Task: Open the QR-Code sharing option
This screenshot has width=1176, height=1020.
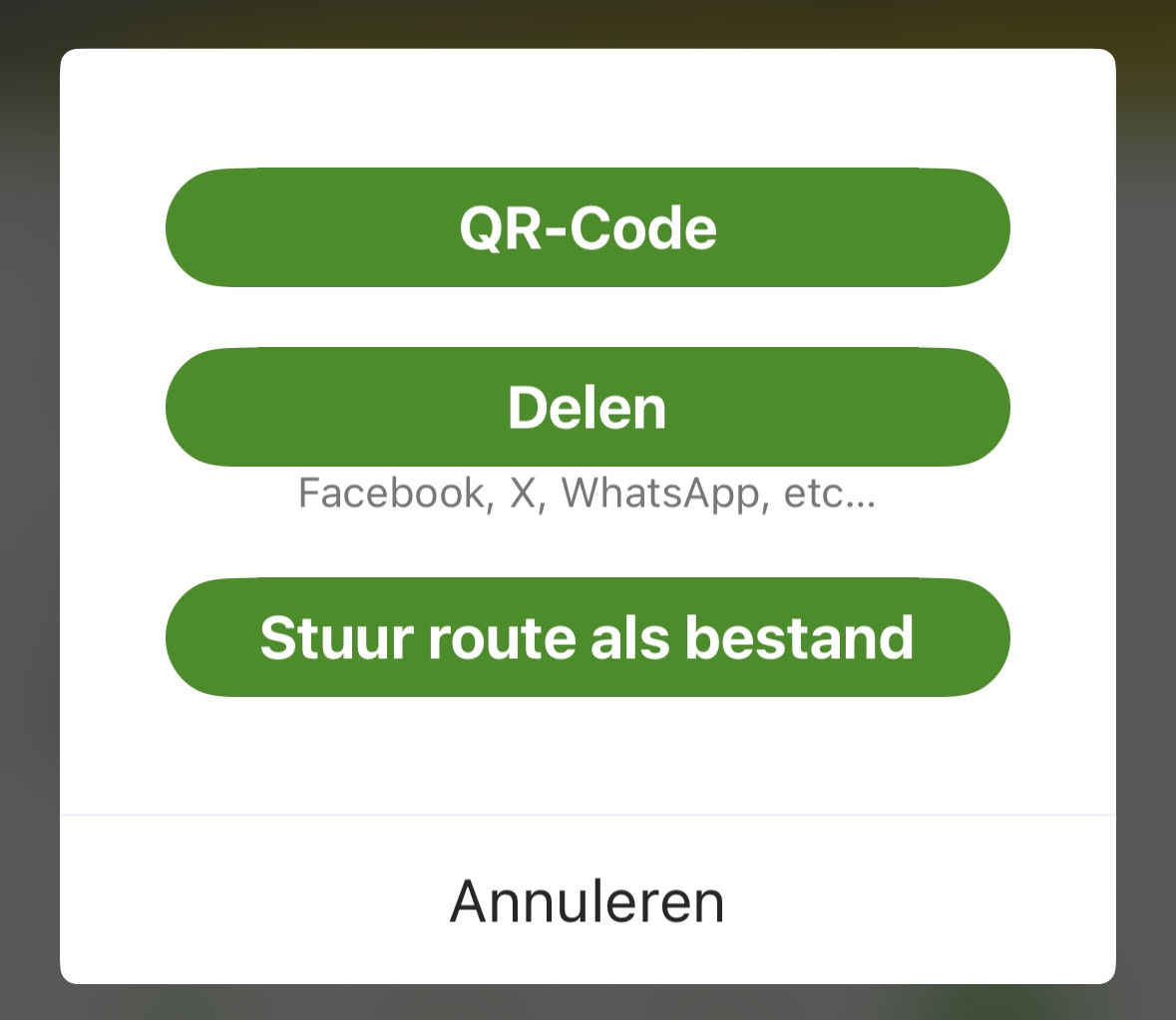Action: pos(588,228)
